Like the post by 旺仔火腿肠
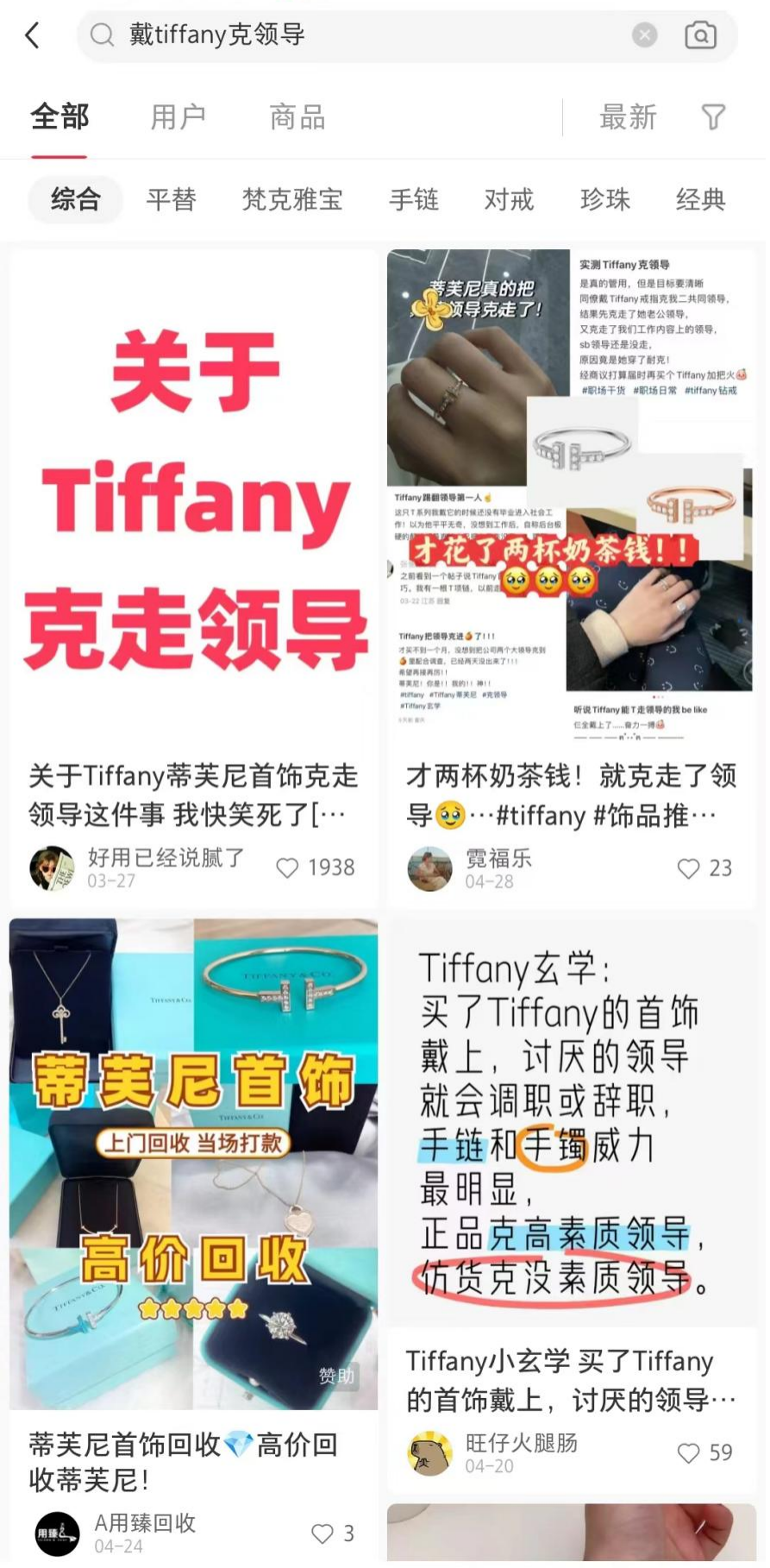The height and width of the screenshot is (1568, 770). [x=689, y=1453]
